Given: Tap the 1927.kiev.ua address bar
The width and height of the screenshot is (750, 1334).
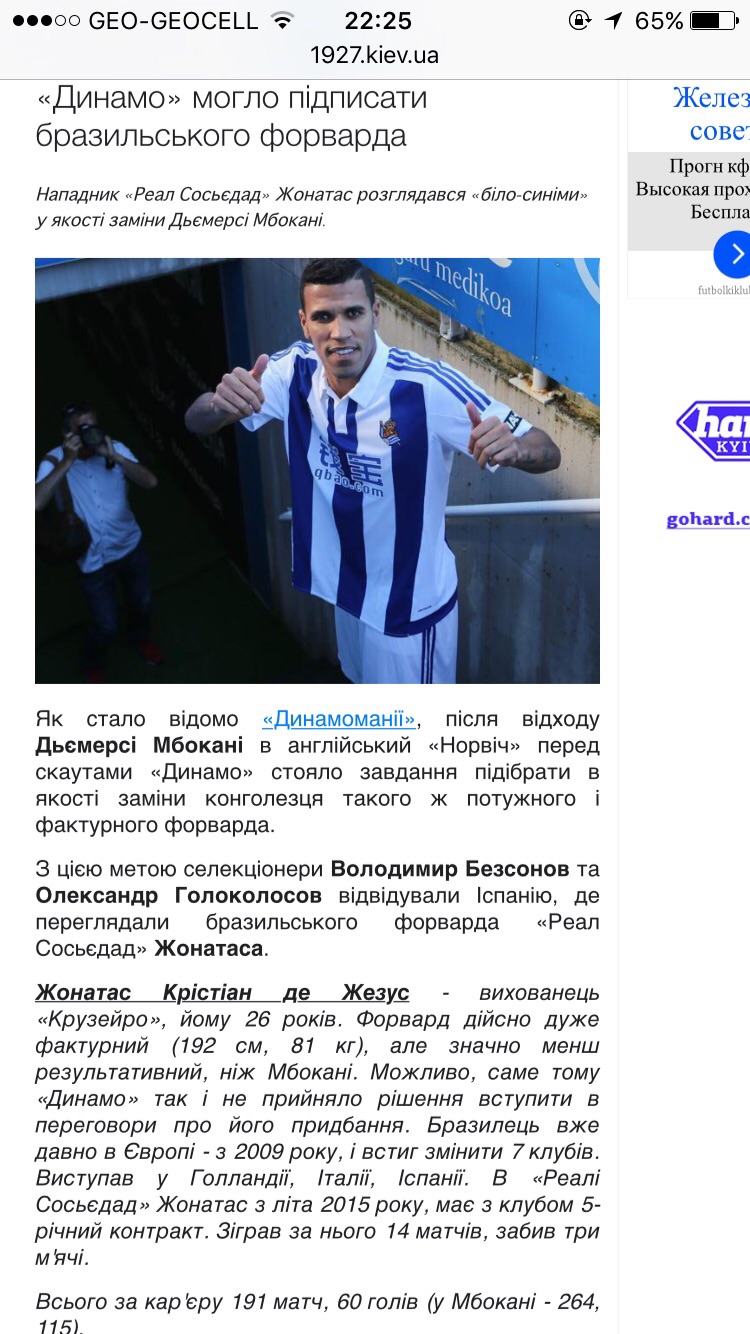Looking at the screenshot, I should point(375,55).
